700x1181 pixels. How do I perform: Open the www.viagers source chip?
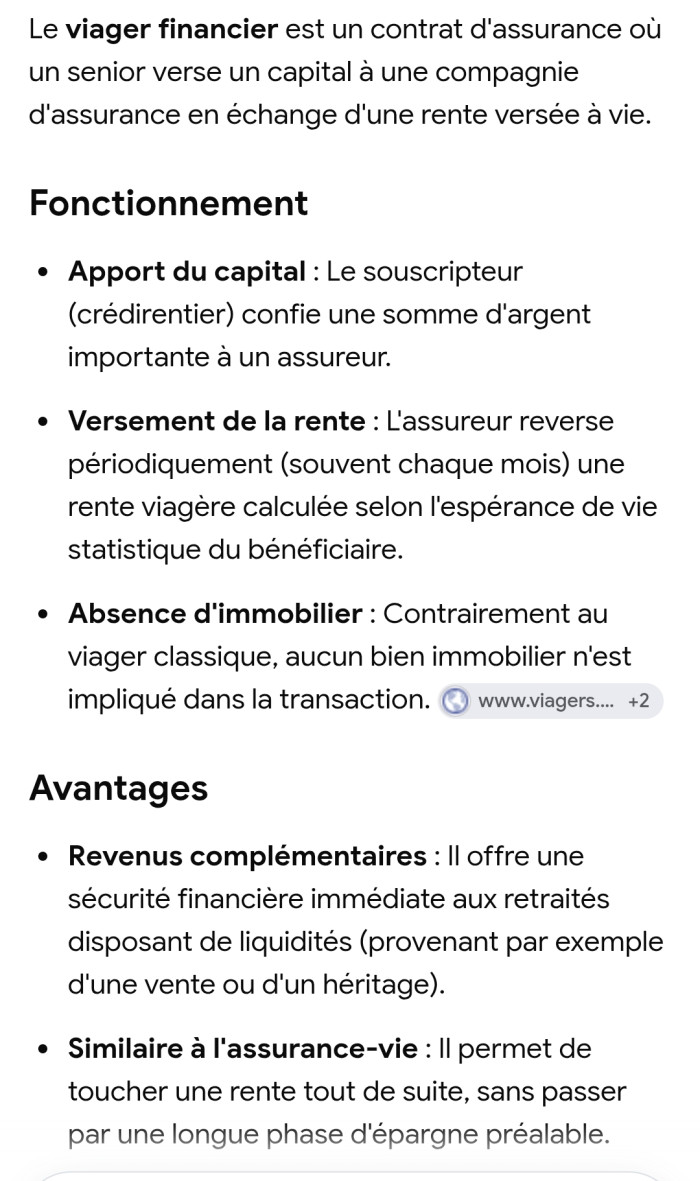[x=551, y=700]
